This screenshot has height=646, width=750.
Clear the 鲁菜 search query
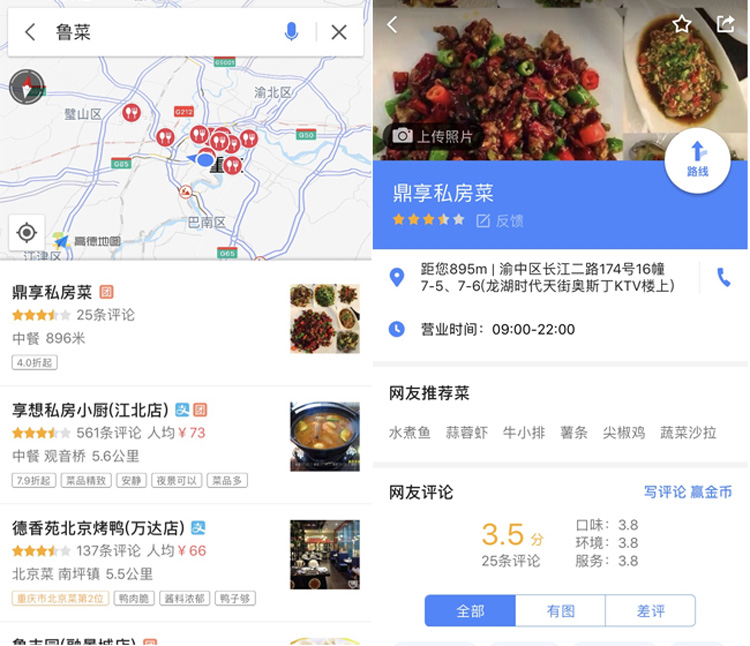click(x=339, y=32)
